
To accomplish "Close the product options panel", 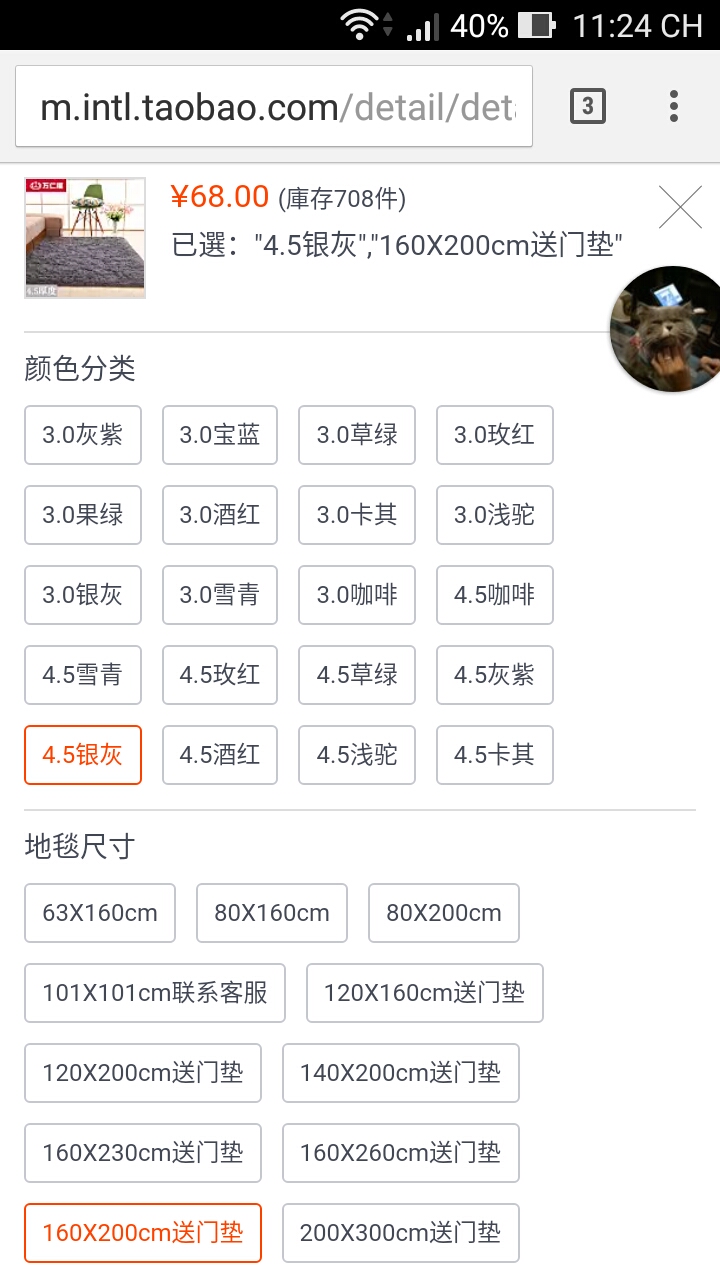I will pos(680,208).
